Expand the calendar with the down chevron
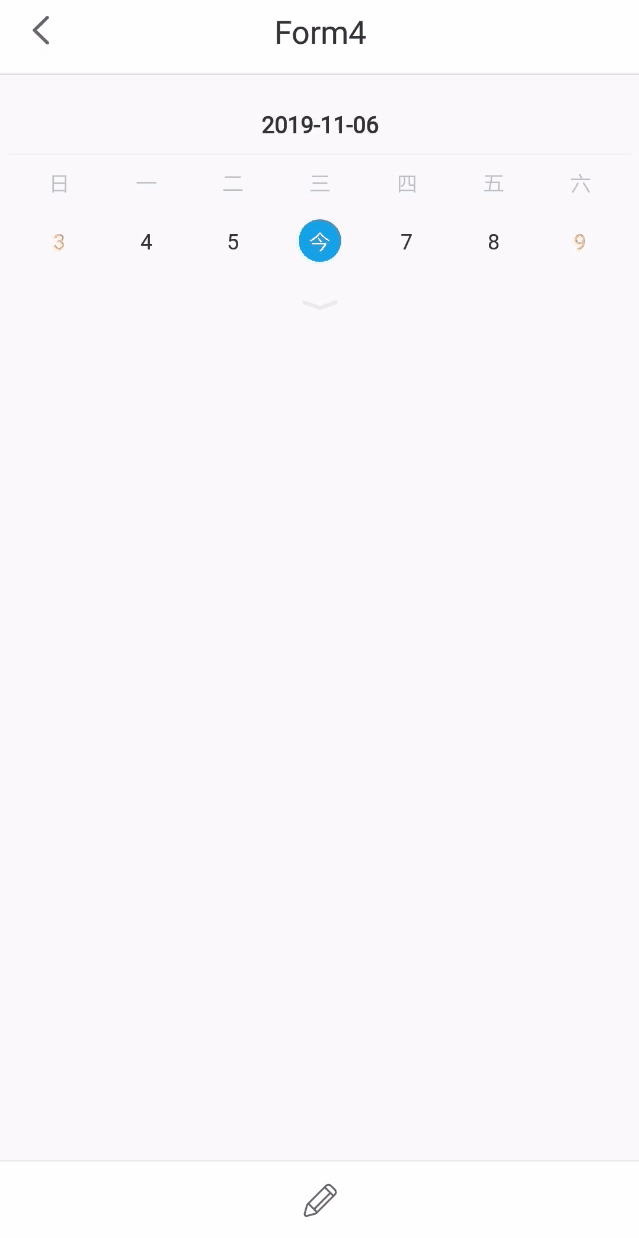 (x=320, y=304)
